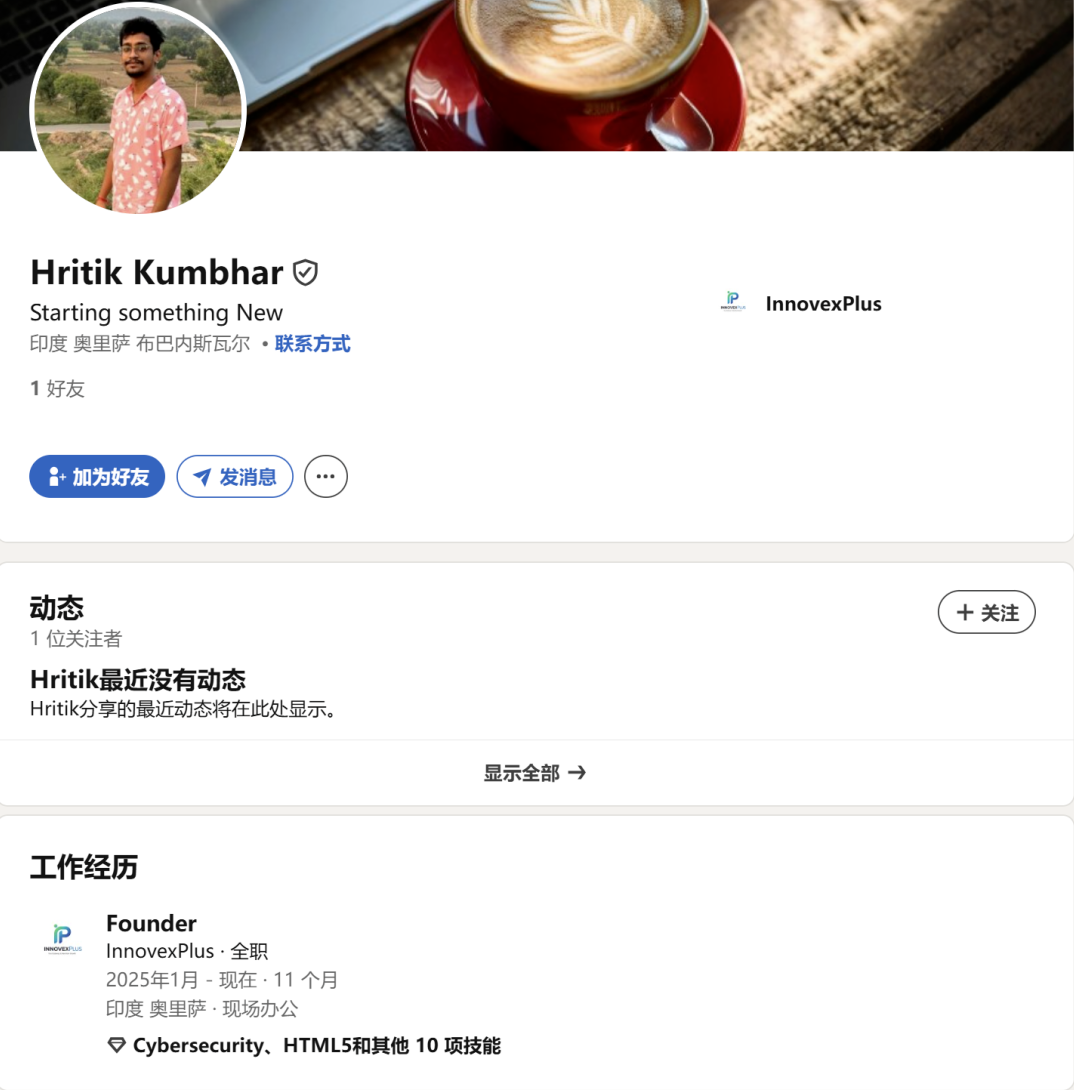This screenshot has height=1090, width=1074.
Task: Open the 联系方式 link
Action: pyautogui.click(x=310, y=343)
